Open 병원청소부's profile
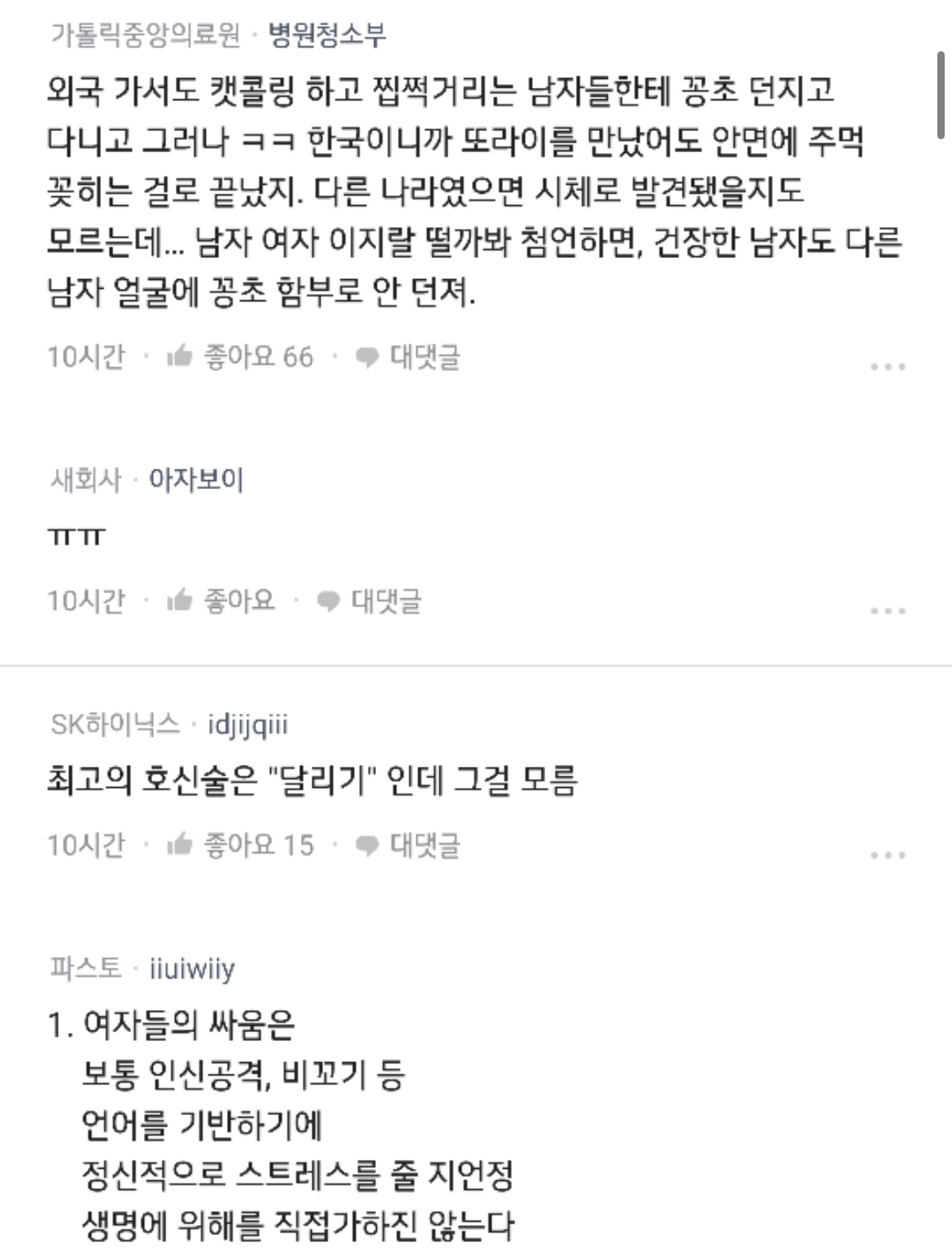Viewport: 952px width, 1260px height. click(x=327, y=35)
